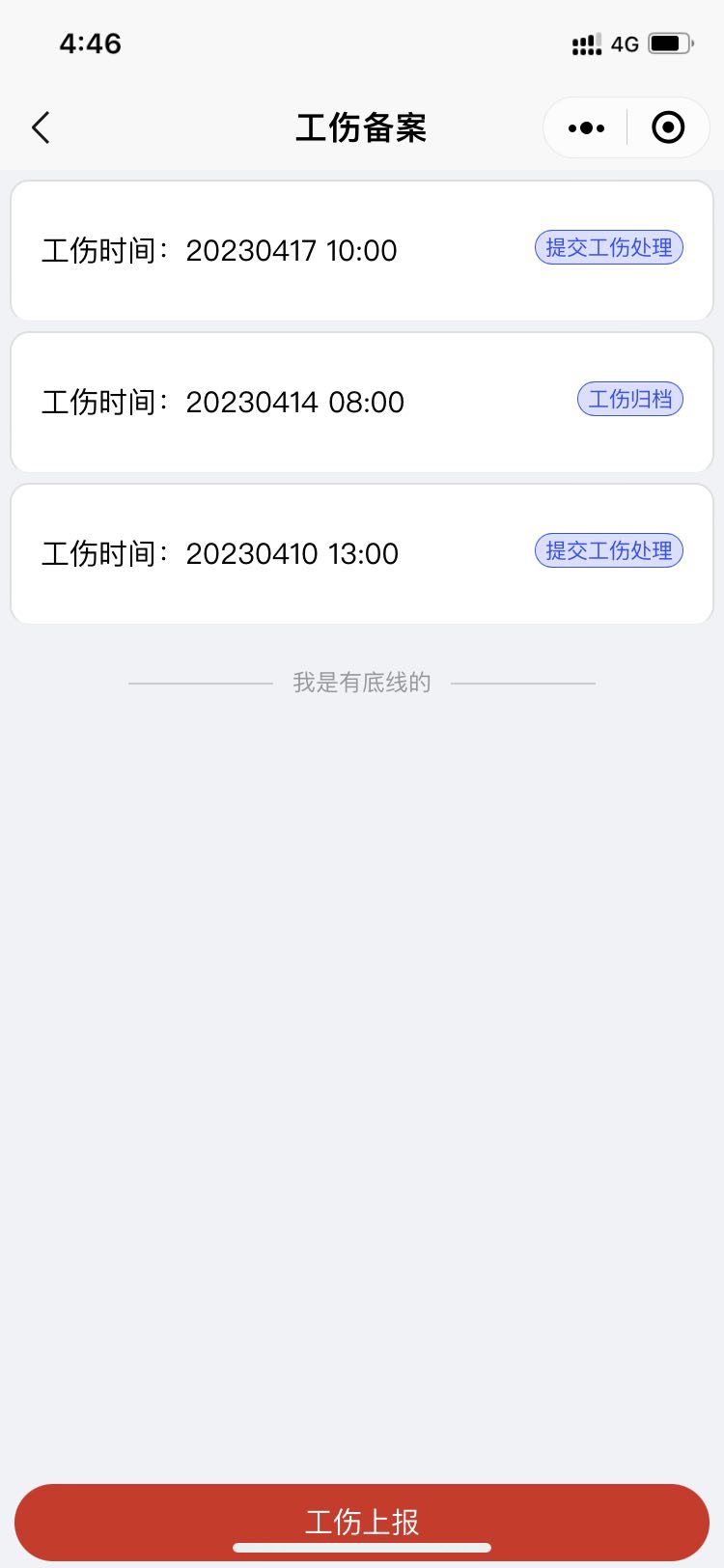Open the 20230410 13:00 injury record

[x=290, y=553]
